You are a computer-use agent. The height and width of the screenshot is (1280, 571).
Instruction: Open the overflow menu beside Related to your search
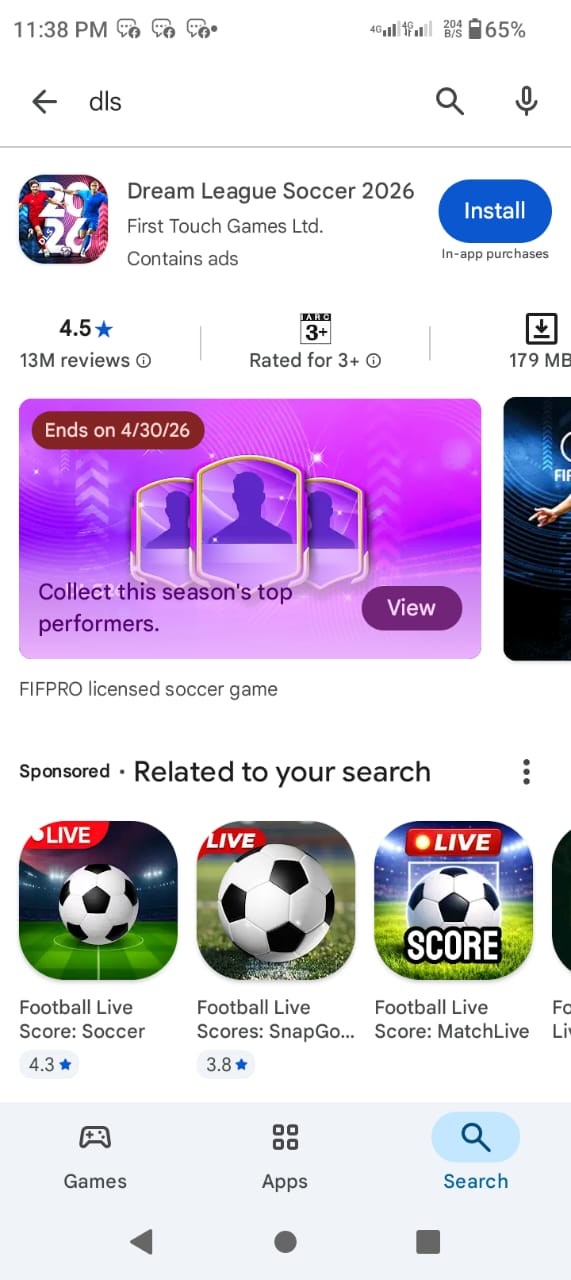point(526,772)
